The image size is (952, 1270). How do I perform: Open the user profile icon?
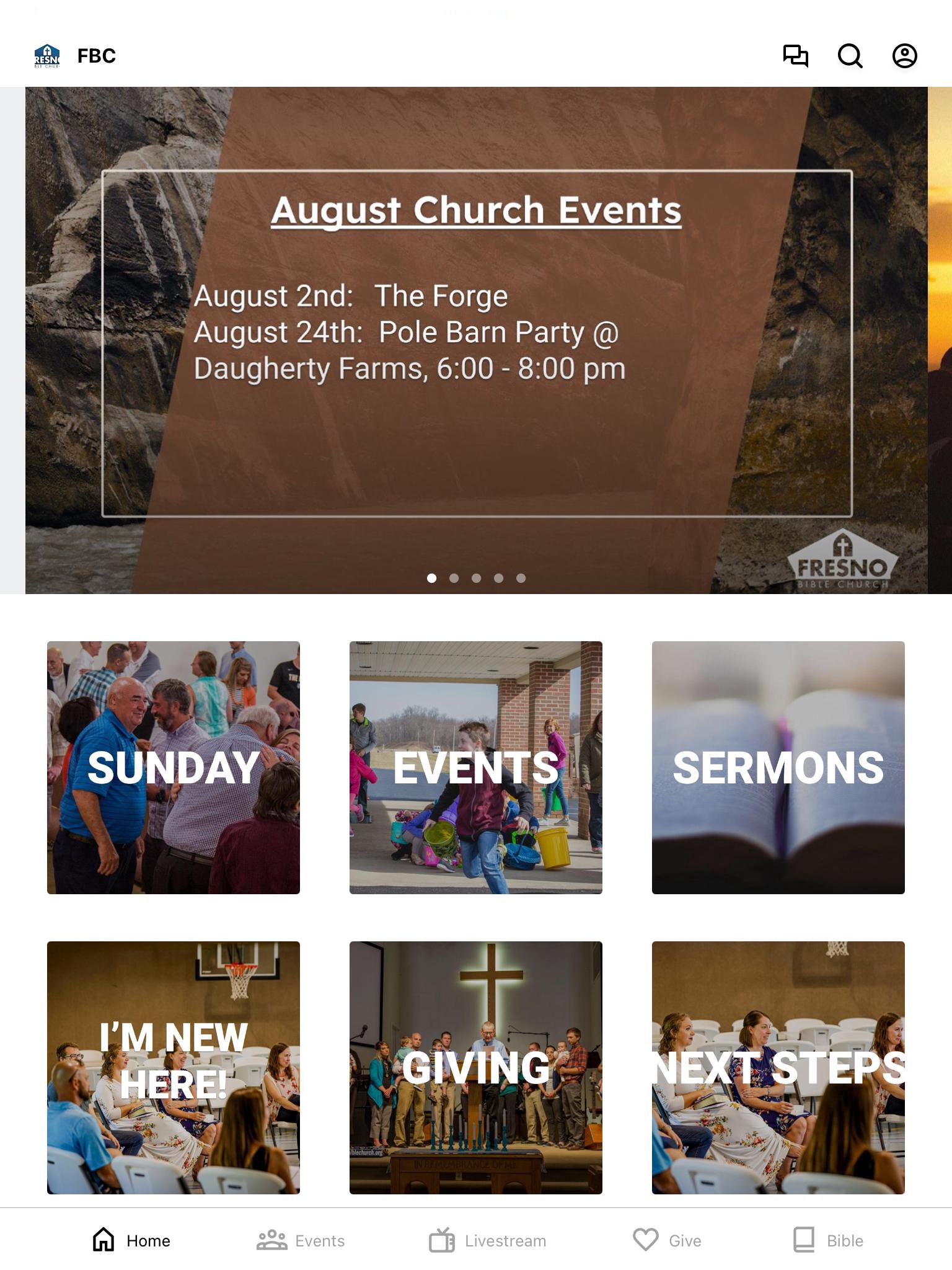coord(904,56)
